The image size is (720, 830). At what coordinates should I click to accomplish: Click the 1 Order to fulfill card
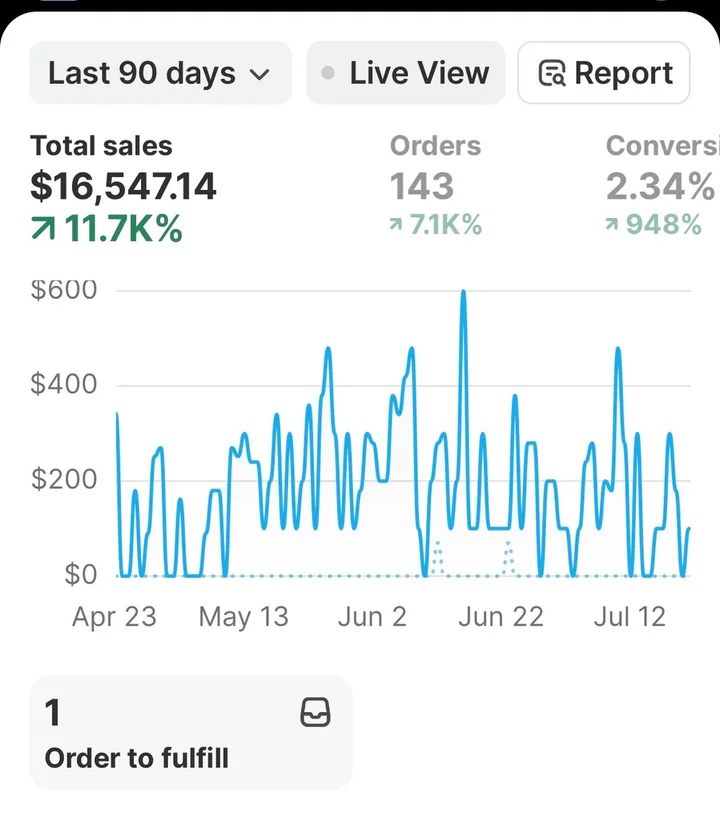190,732
